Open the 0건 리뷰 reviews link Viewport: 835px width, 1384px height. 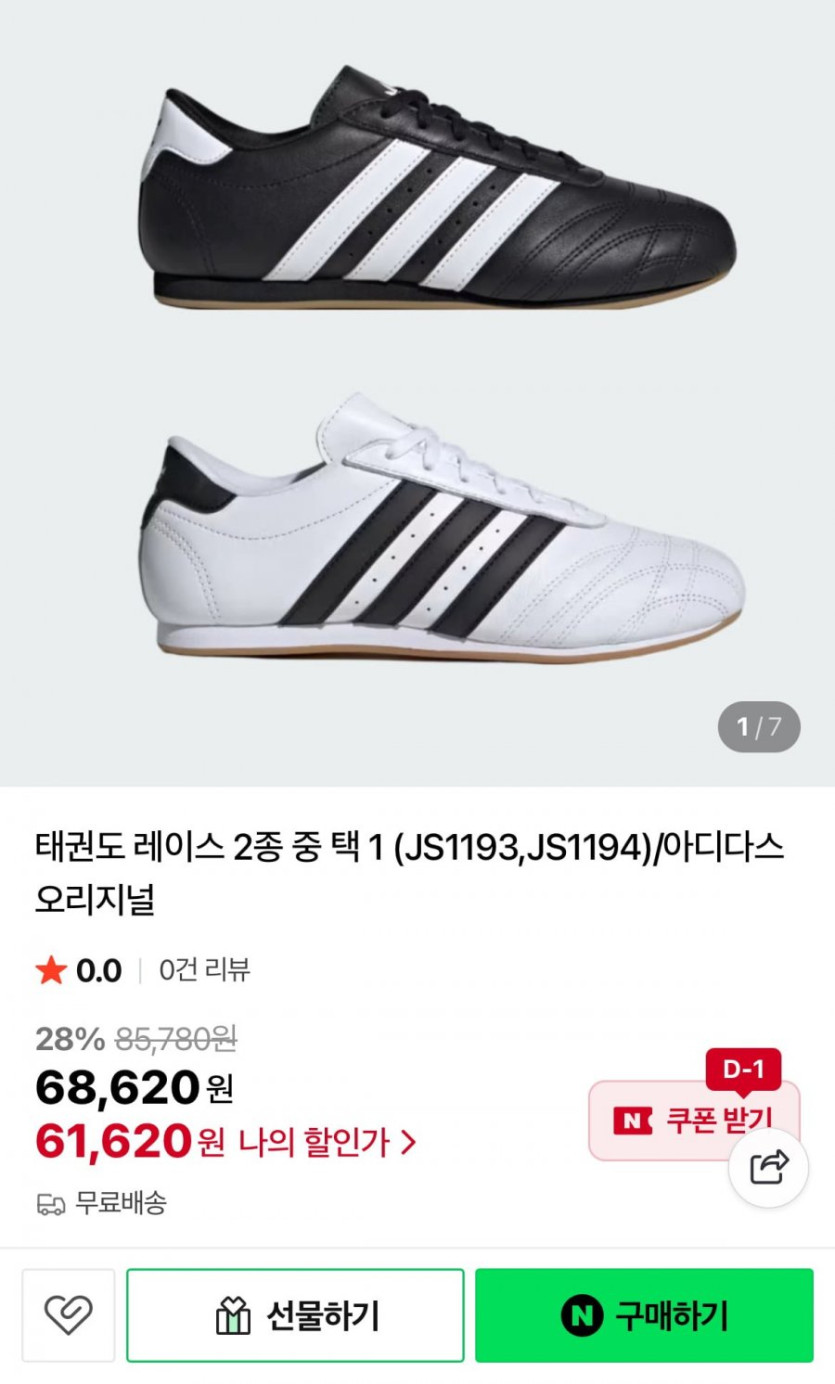point(204,970)
